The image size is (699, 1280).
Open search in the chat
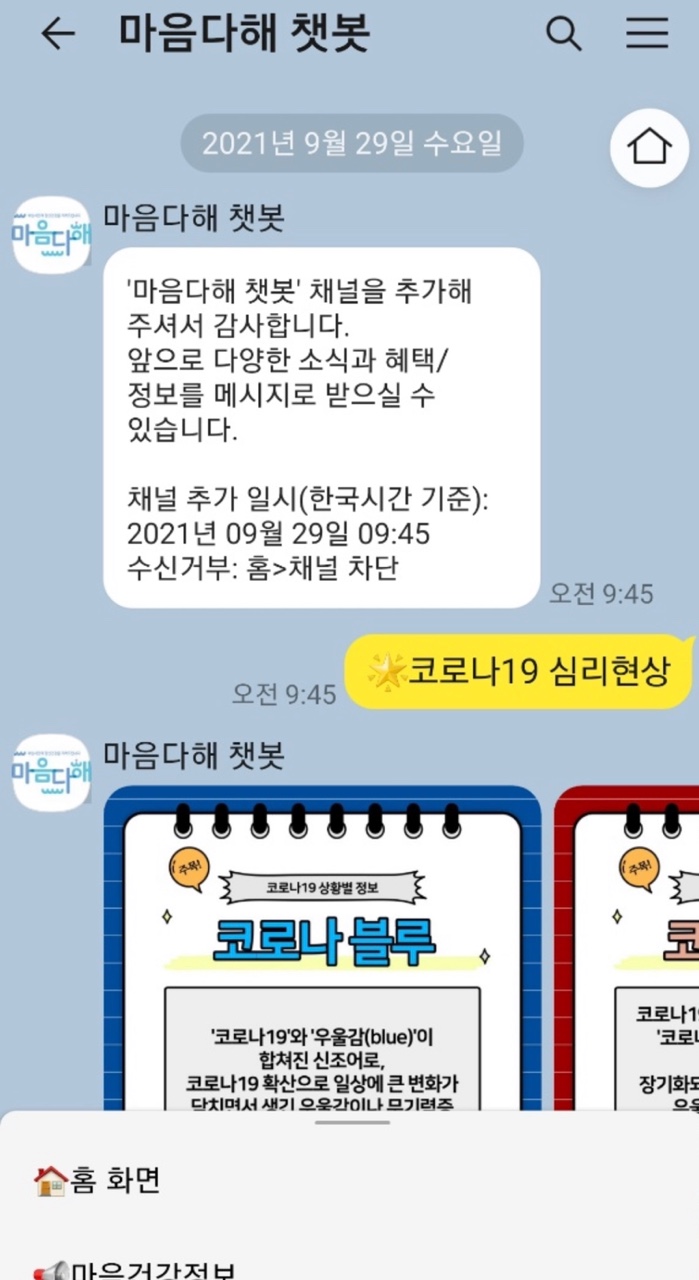point(563,34)
